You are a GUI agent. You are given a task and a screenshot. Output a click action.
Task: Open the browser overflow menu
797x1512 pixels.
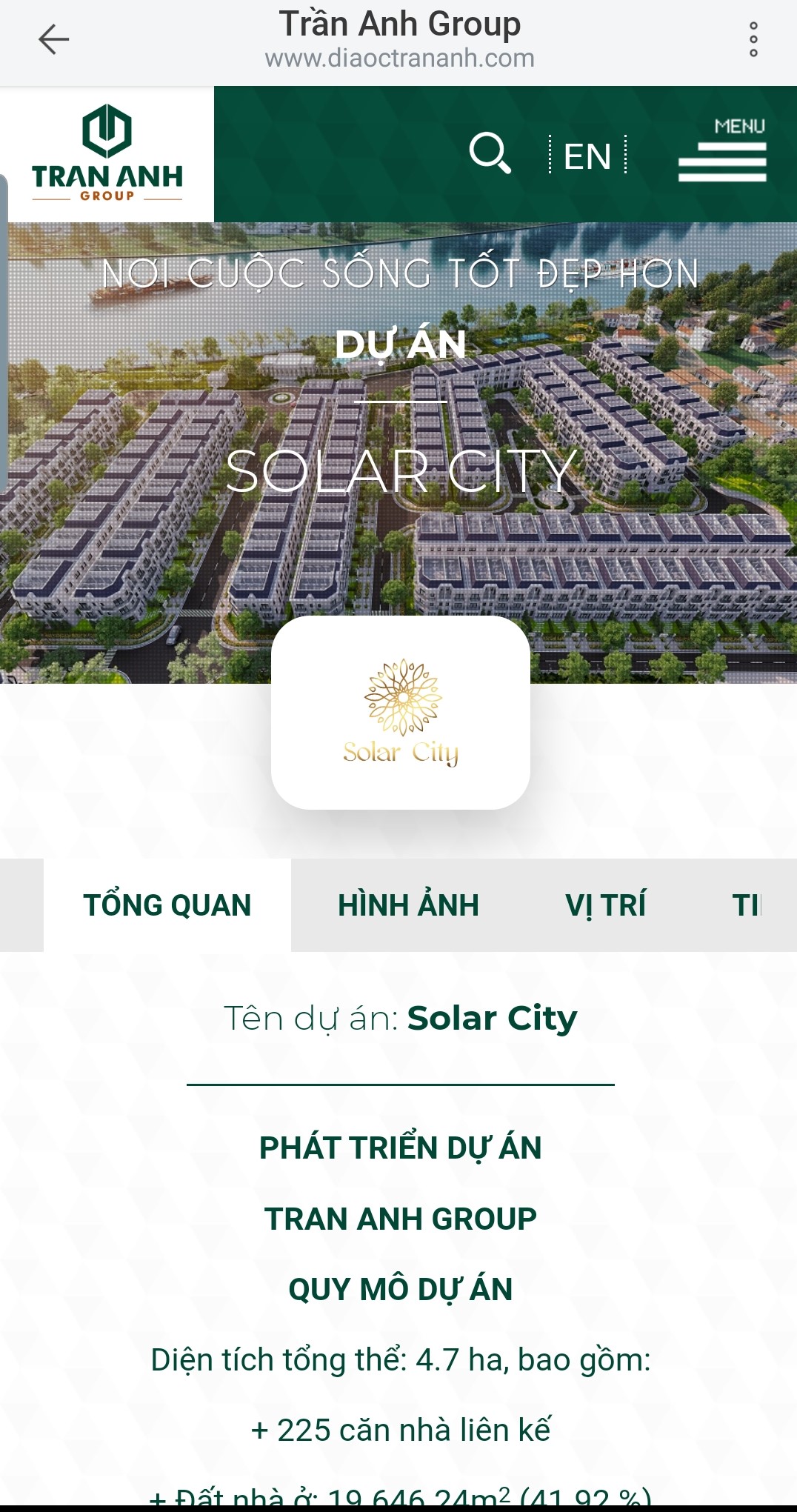753,40
